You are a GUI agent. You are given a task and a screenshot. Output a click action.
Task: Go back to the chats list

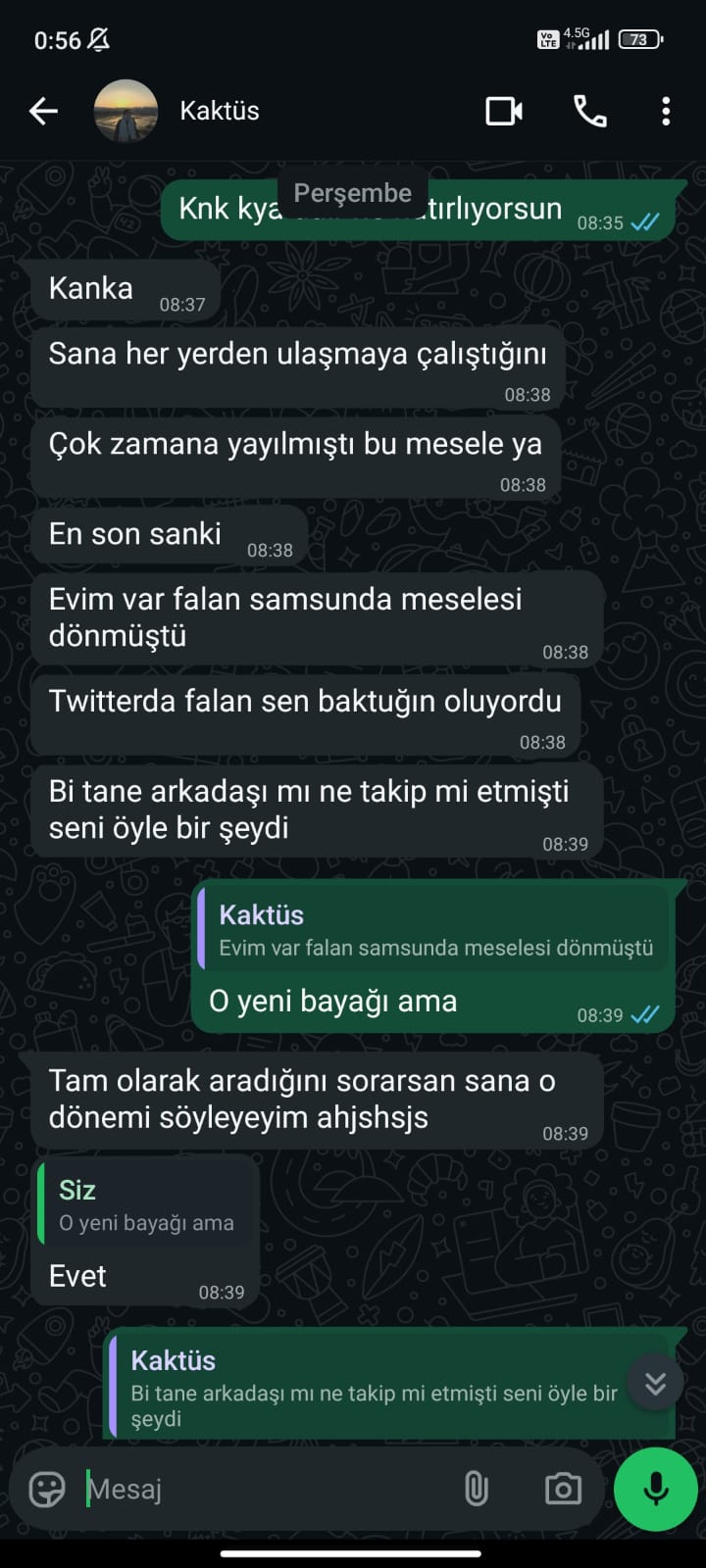[43, 111]
